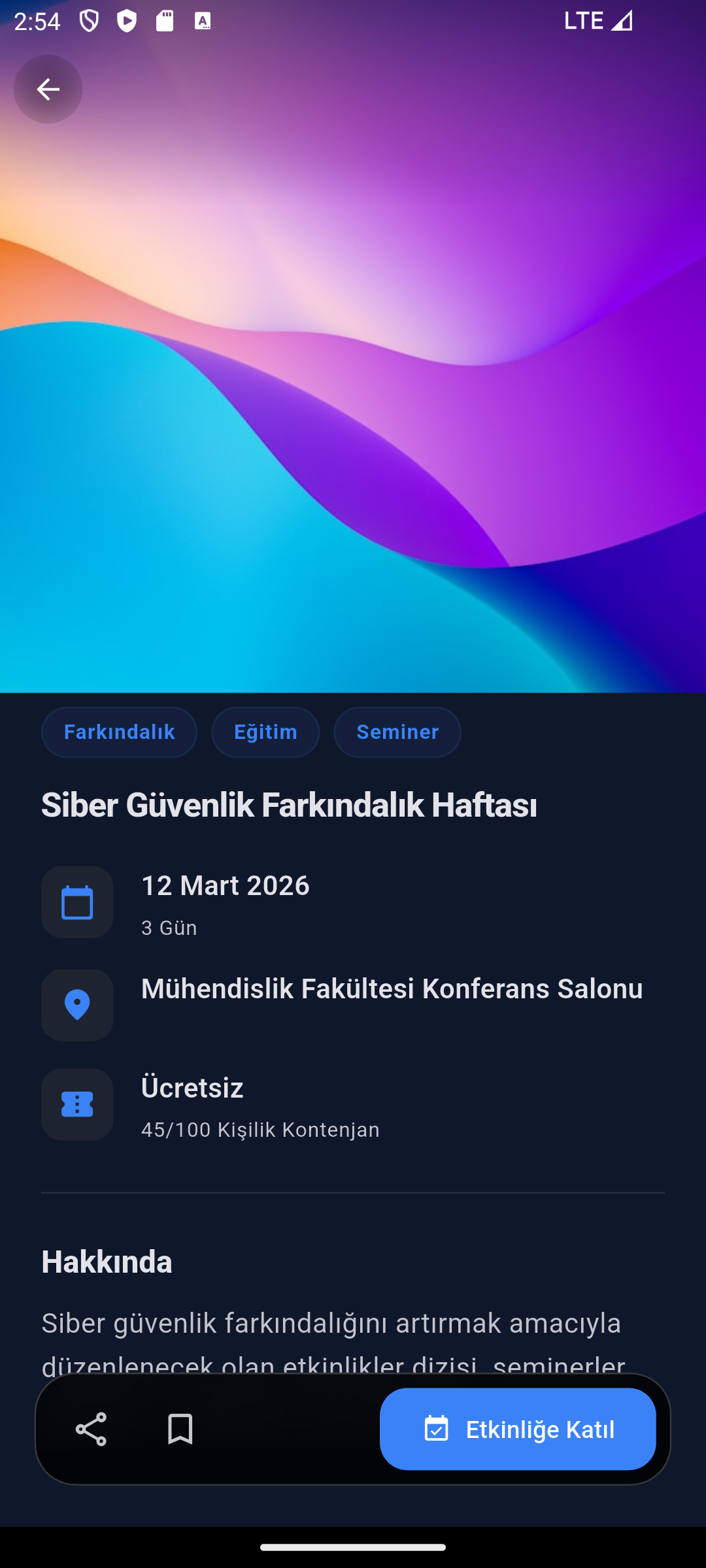Select the Seminer tag chip
This screenshot has width=706, height=1568.
tap(397, 732)
